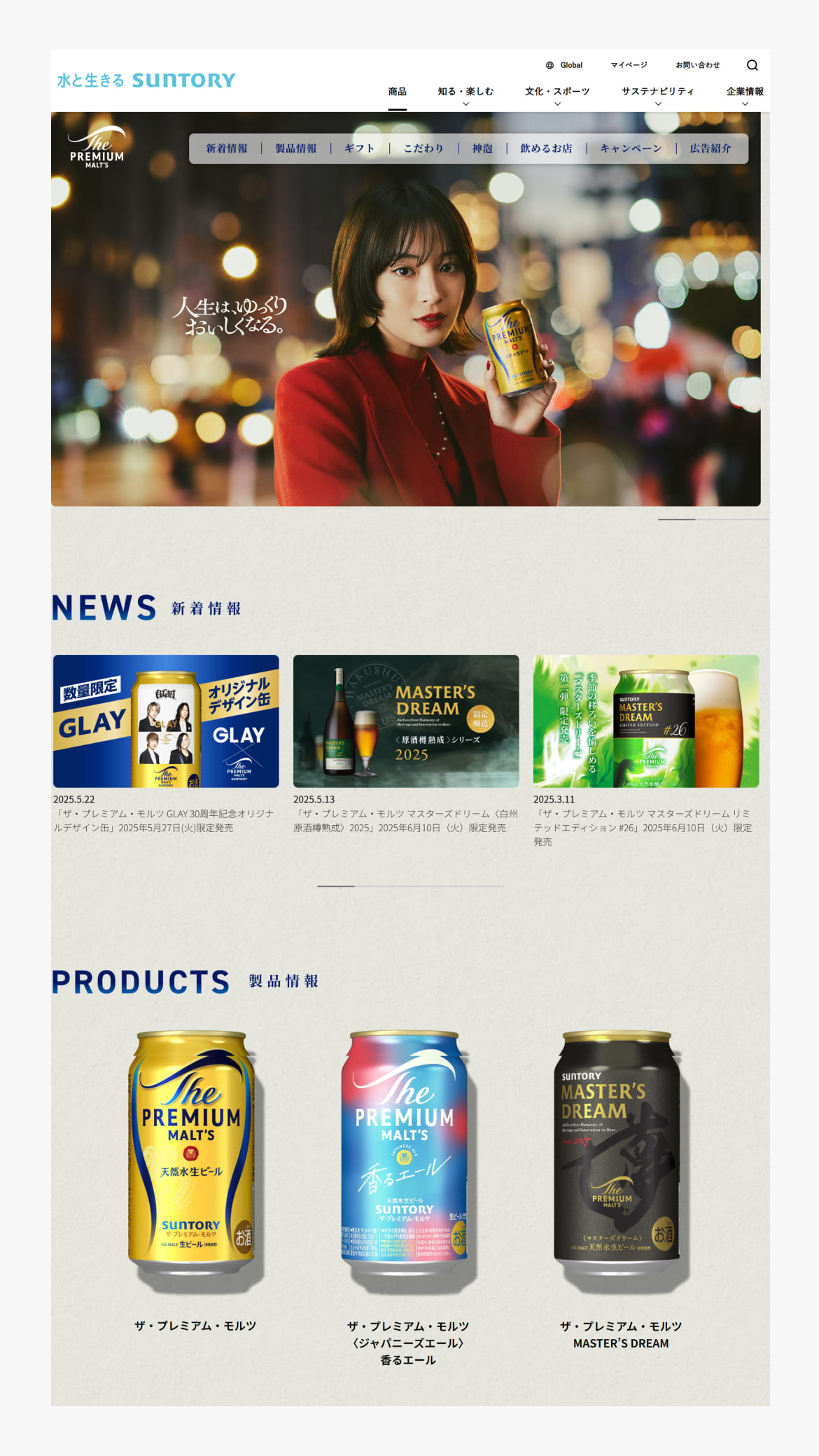
Task: Go to the ギフト section
Action: 359,148
